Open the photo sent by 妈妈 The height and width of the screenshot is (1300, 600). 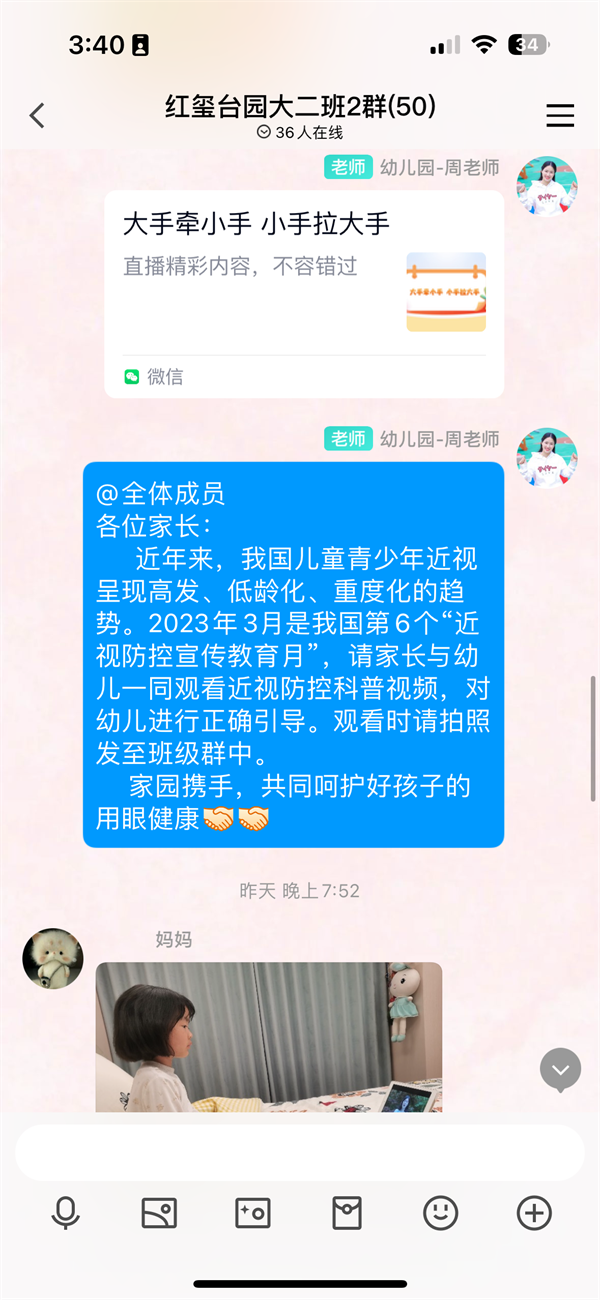[268, 1037]
